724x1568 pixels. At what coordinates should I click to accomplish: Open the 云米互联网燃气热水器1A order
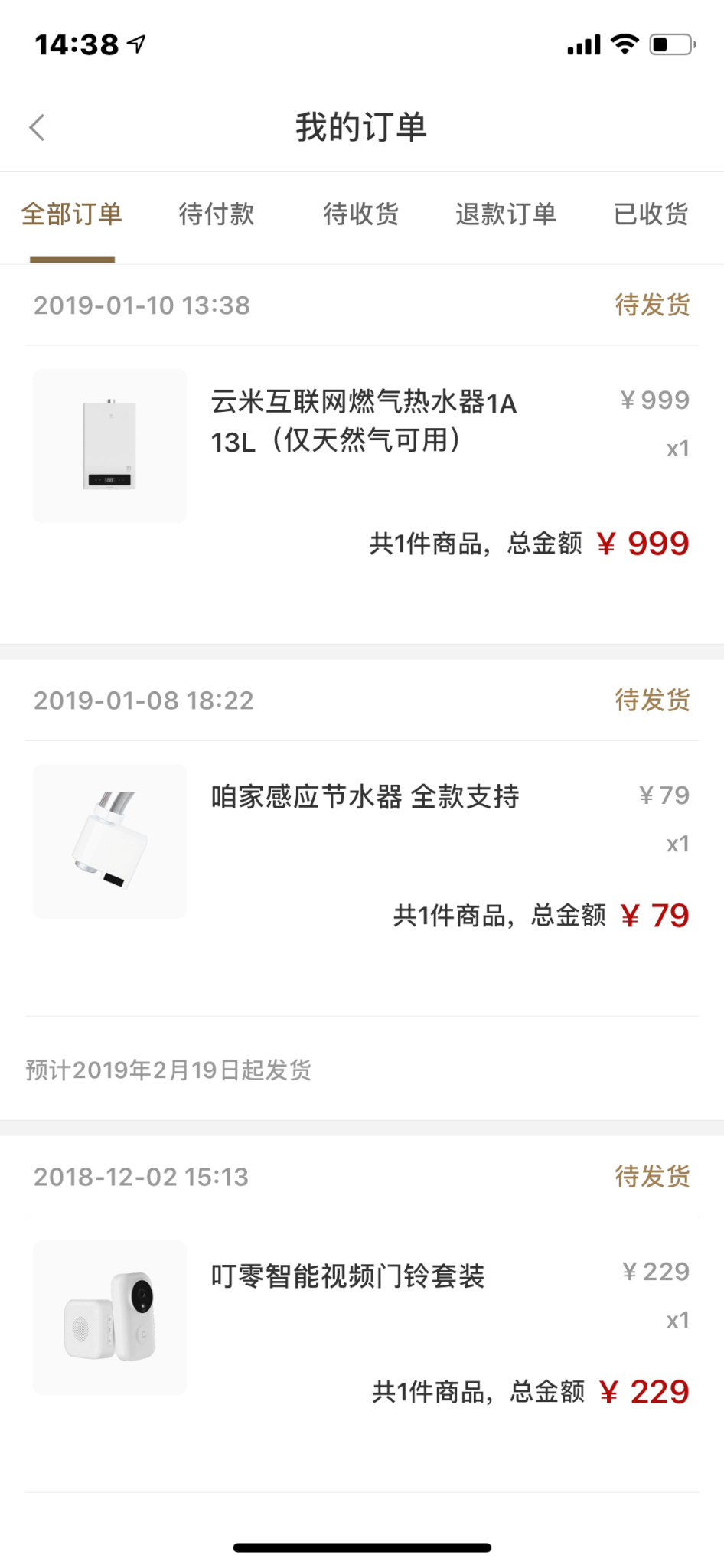pos(363,422)
